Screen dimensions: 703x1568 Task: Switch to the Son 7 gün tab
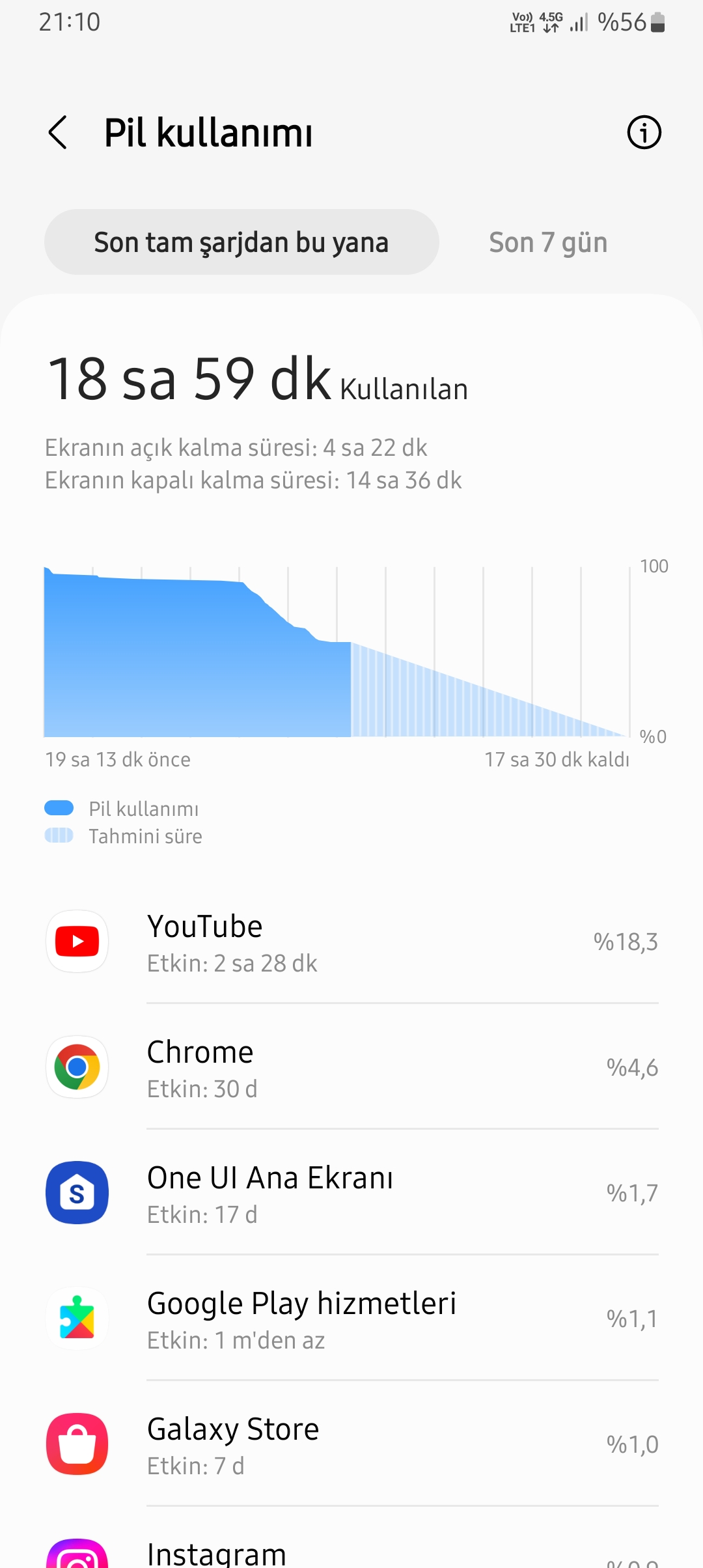pyautogui.click(x=548, y=242)
